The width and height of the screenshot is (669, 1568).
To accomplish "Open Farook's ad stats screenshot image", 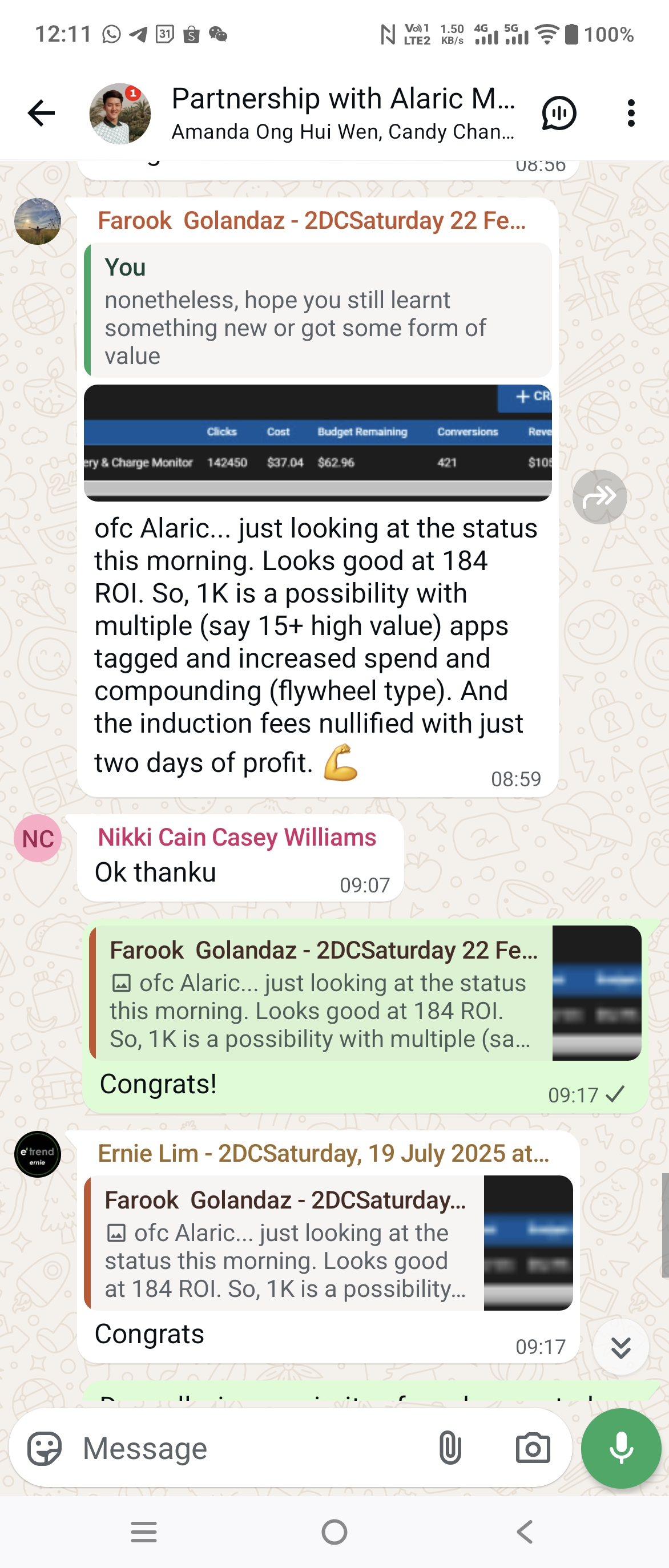I will coord(317,443).
